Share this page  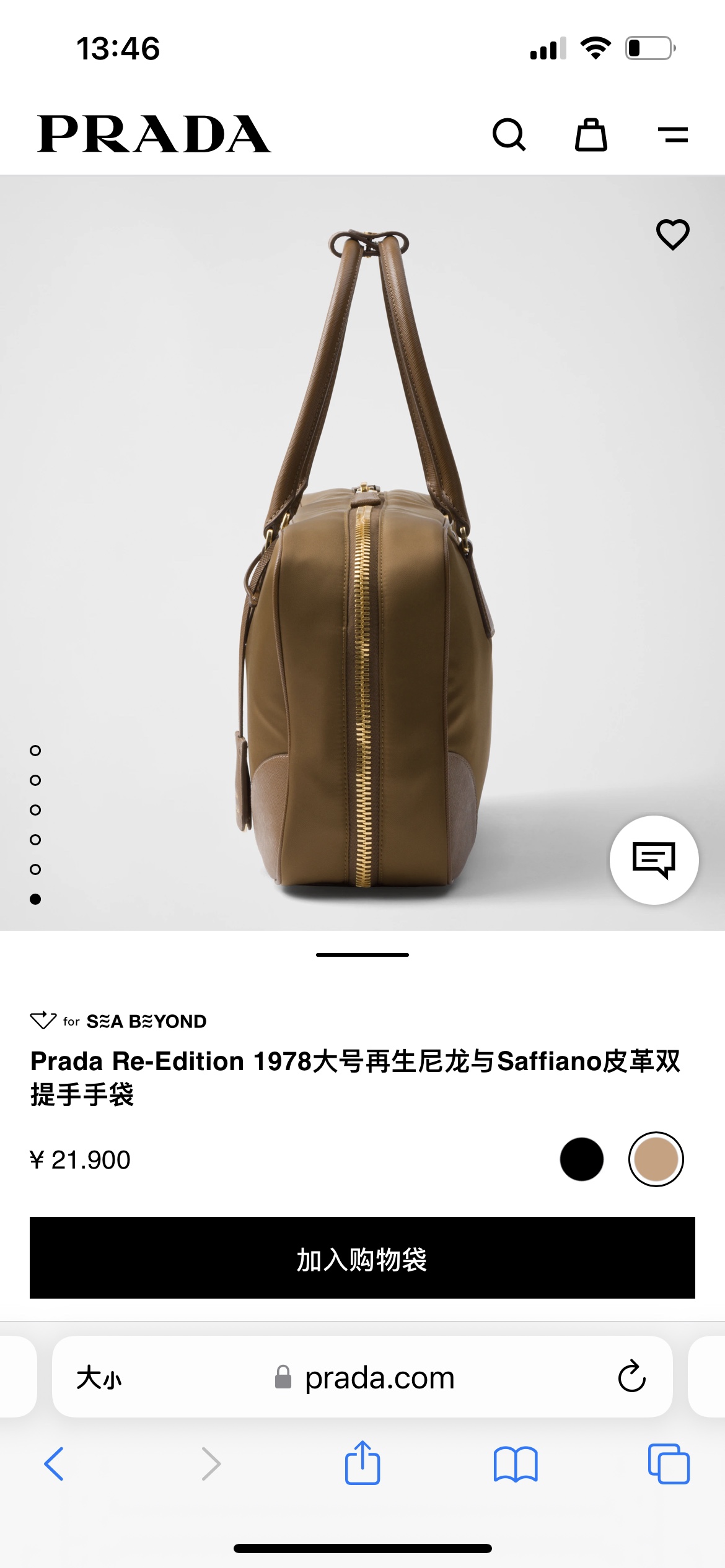(x=362, y=1463)
